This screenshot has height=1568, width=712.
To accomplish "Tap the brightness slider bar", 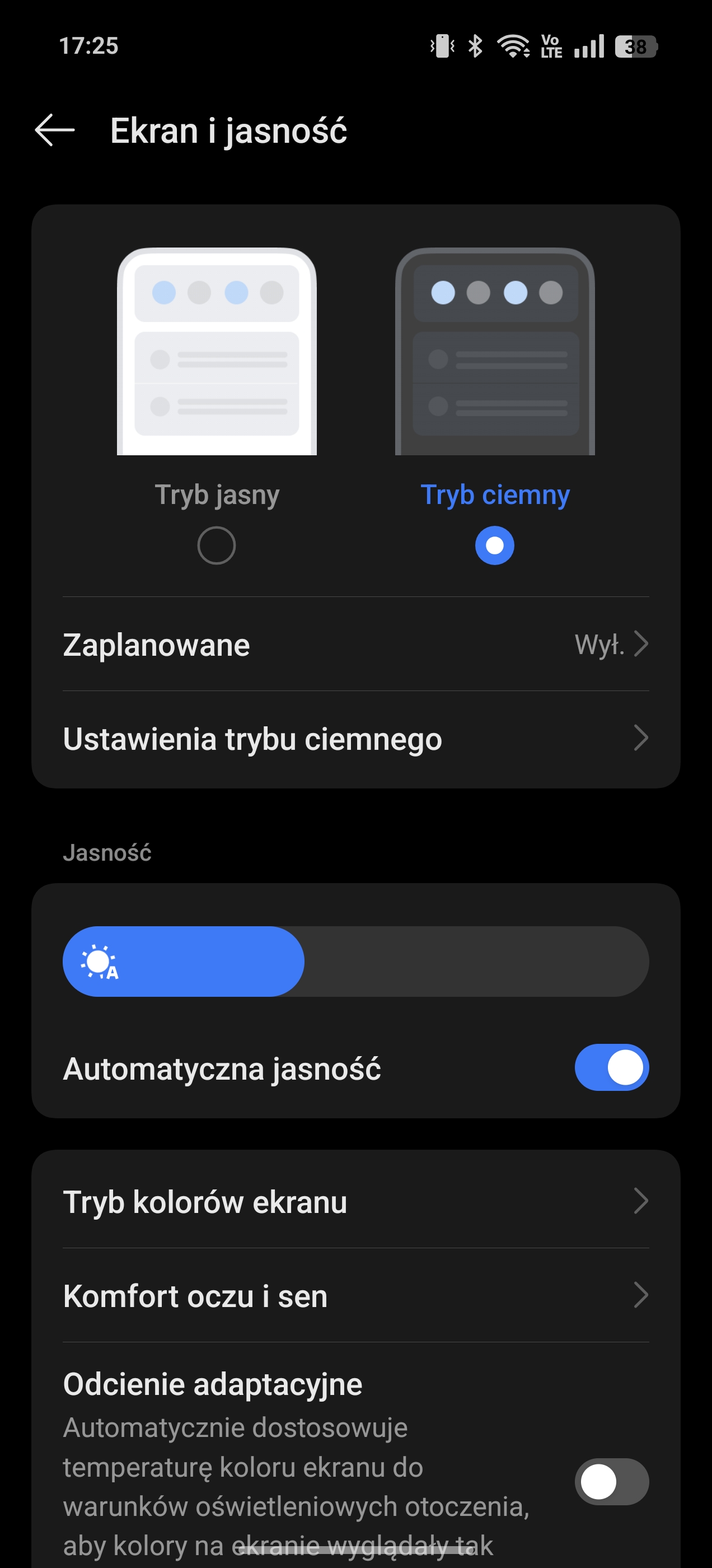I will pyautogui.click(x=355, y=961).
